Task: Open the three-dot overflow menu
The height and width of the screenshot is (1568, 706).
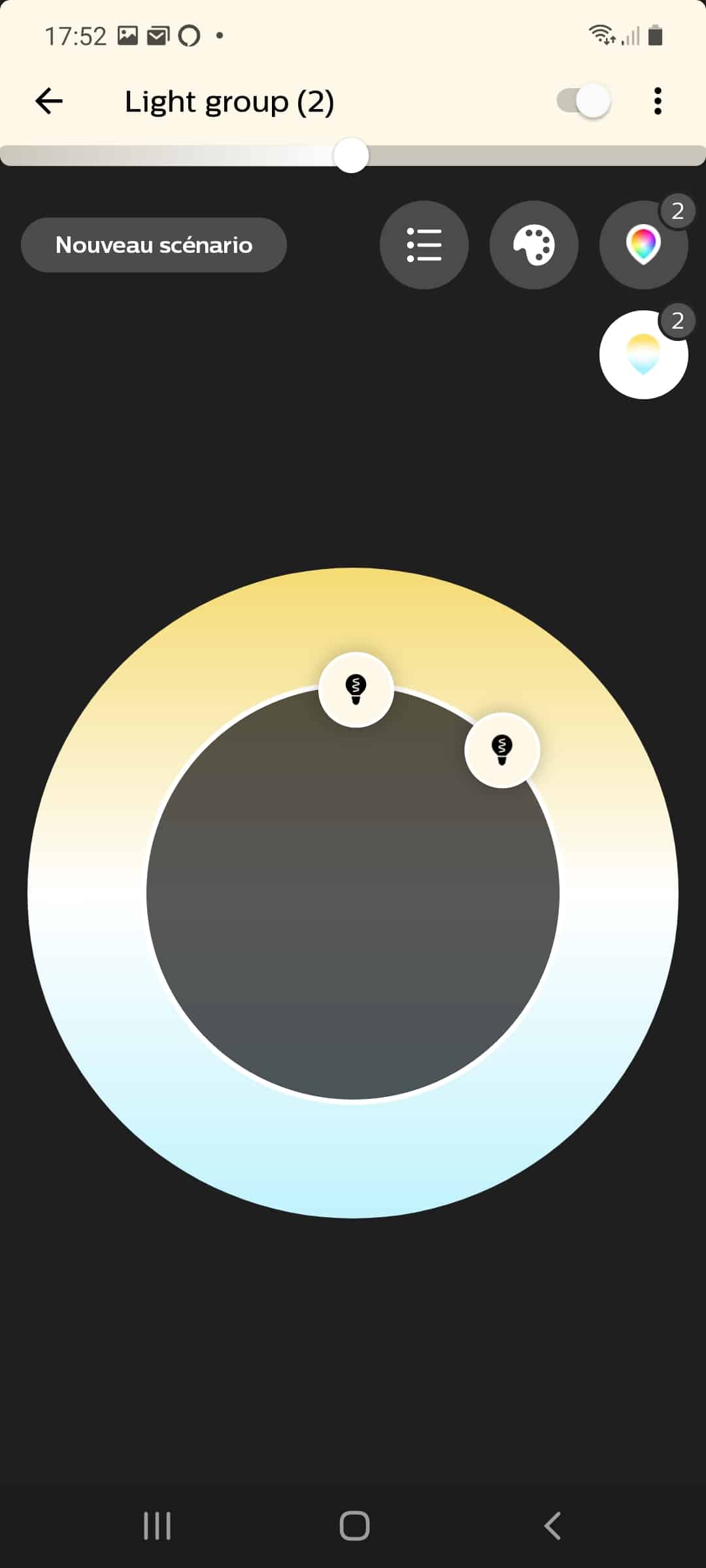Action: (658, 101)
